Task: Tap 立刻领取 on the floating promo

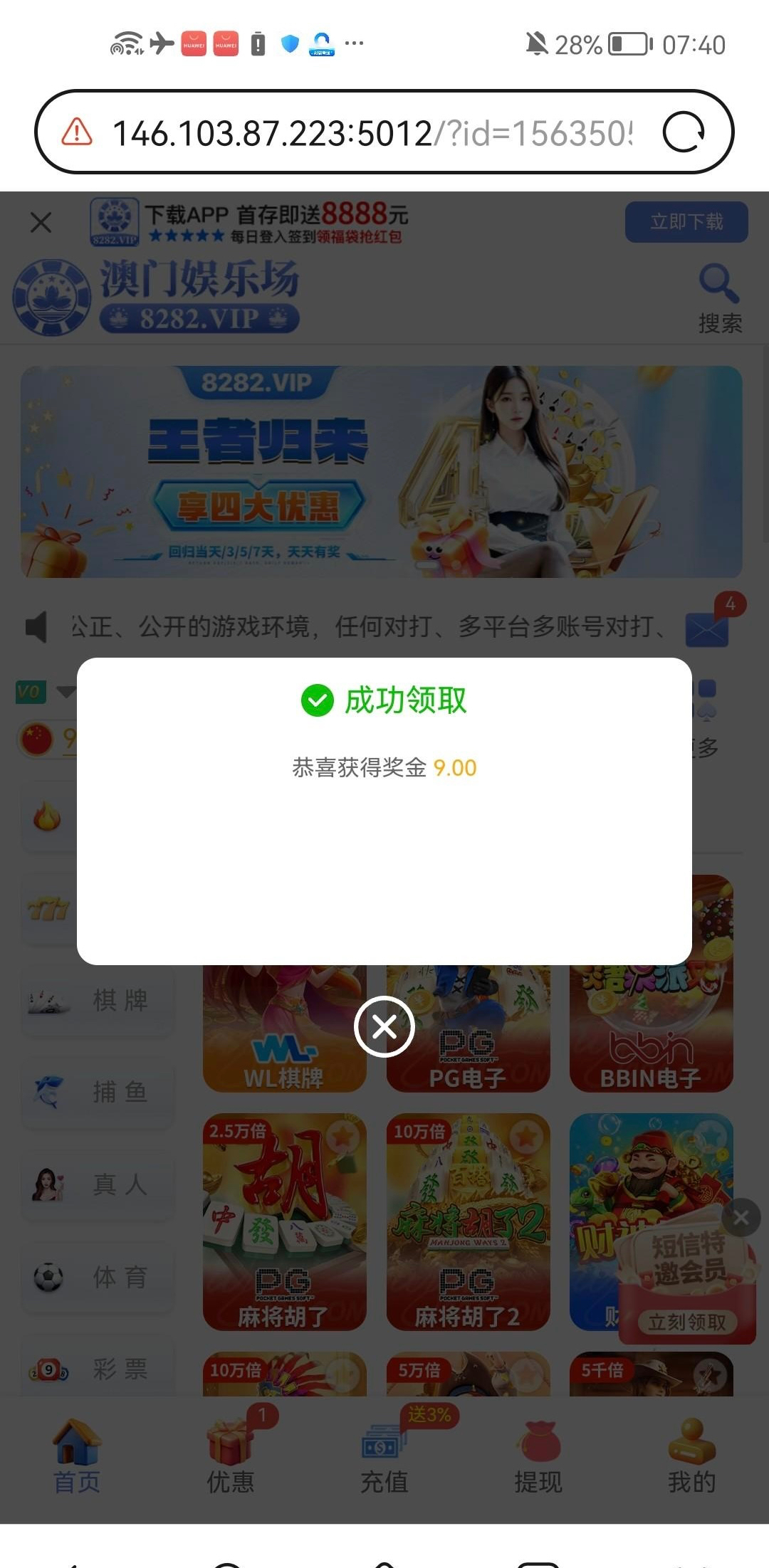Action: point(686,1322)
